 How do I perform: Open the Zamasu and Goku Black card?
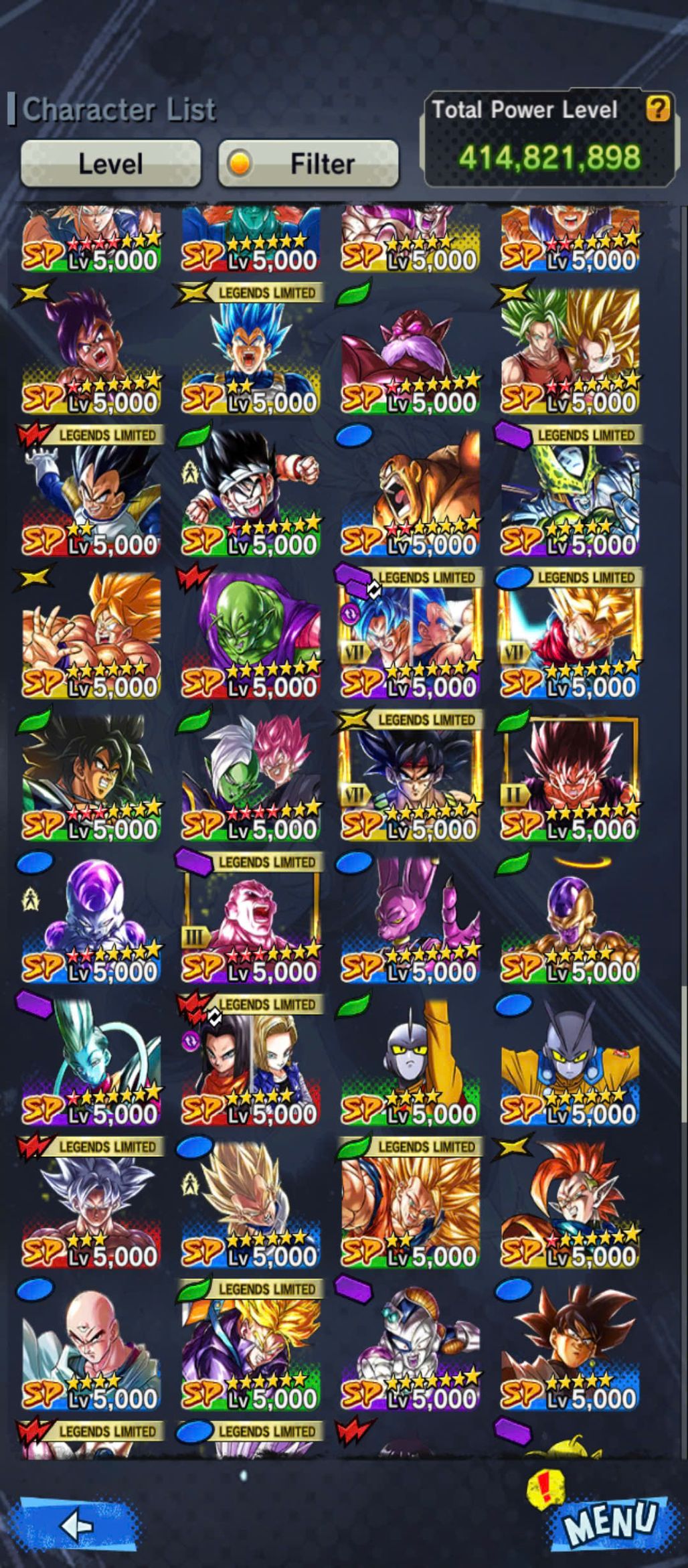coord(251,779)
